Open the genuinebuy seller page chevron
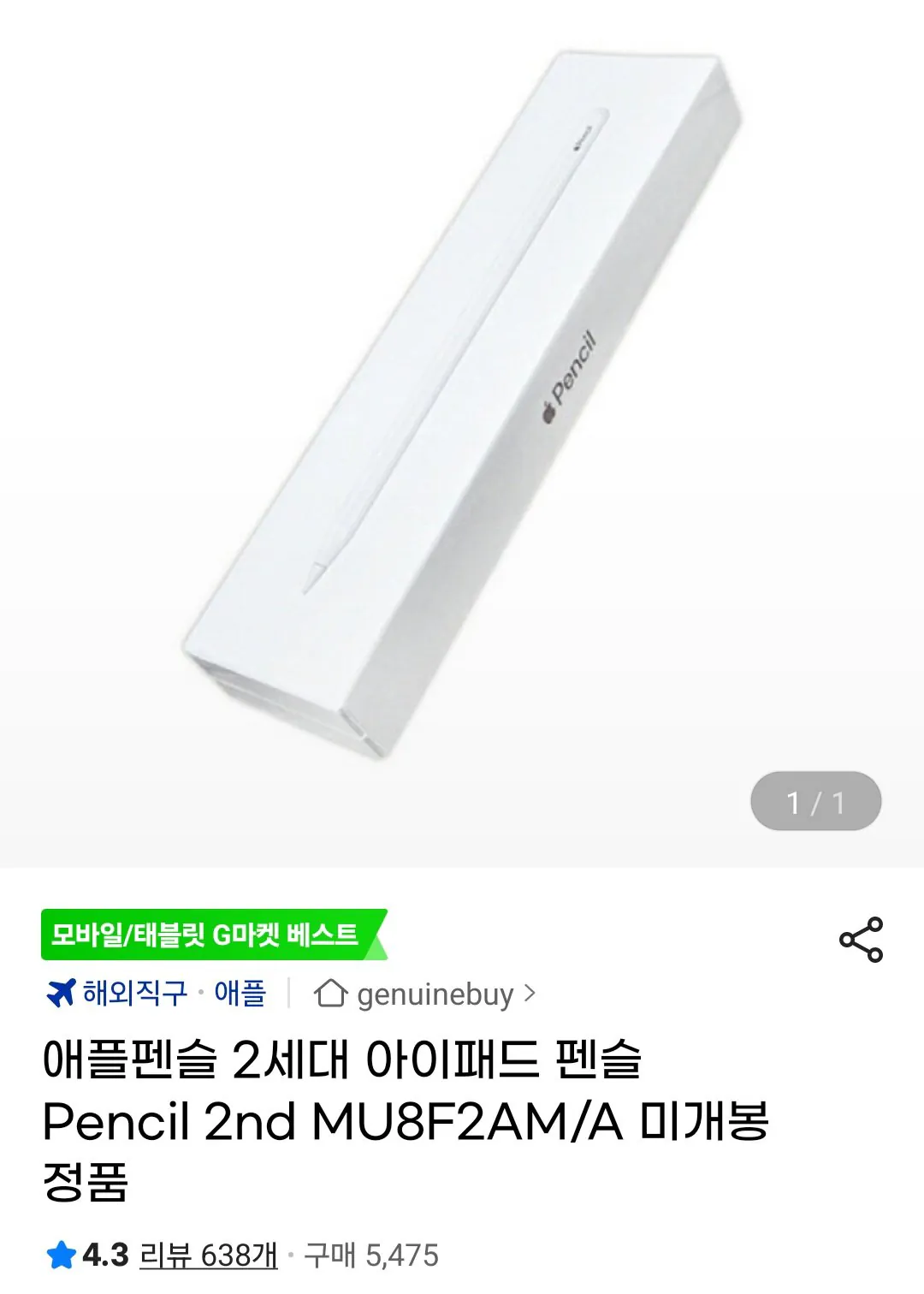Viewport: 924px width, 1294px height. click(x=531, y=992)
